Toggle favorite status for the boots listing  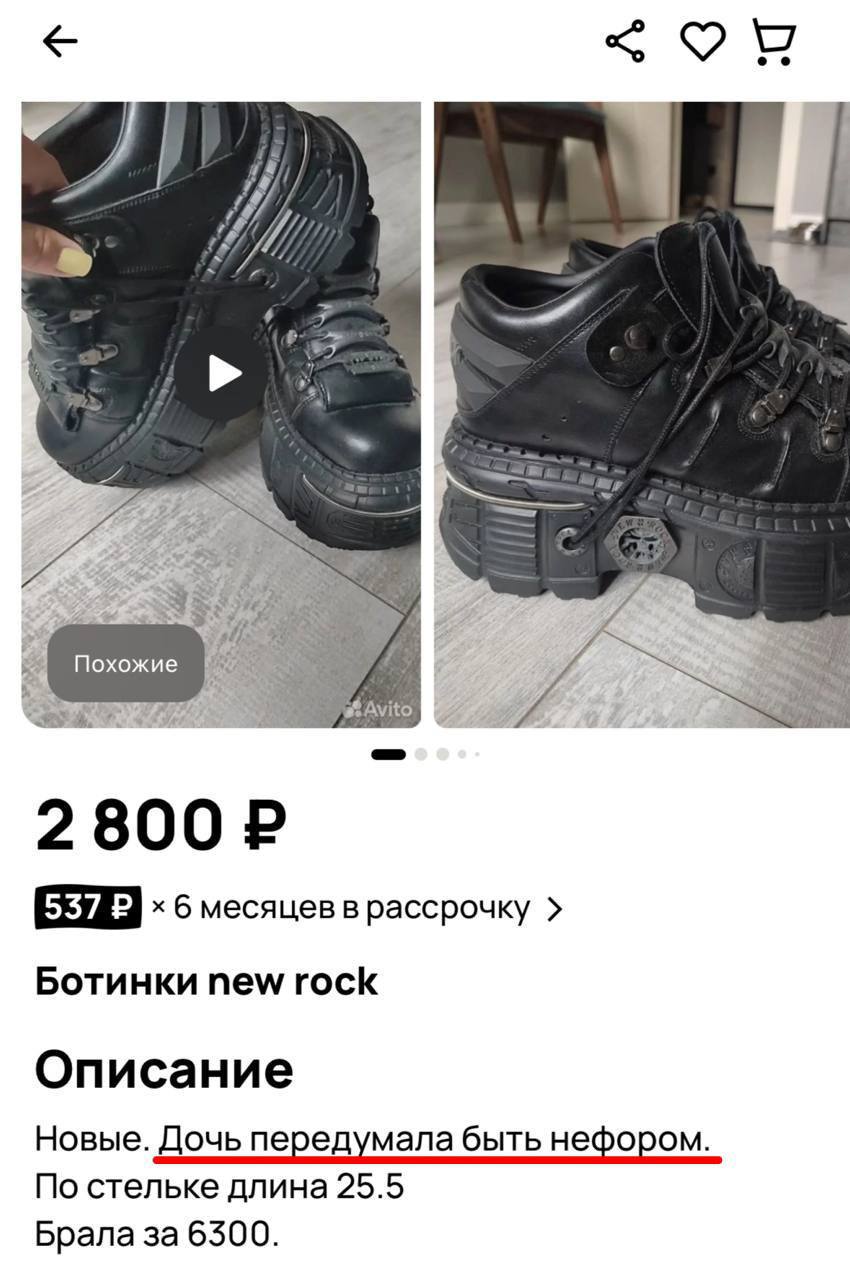tap(703, 41)
